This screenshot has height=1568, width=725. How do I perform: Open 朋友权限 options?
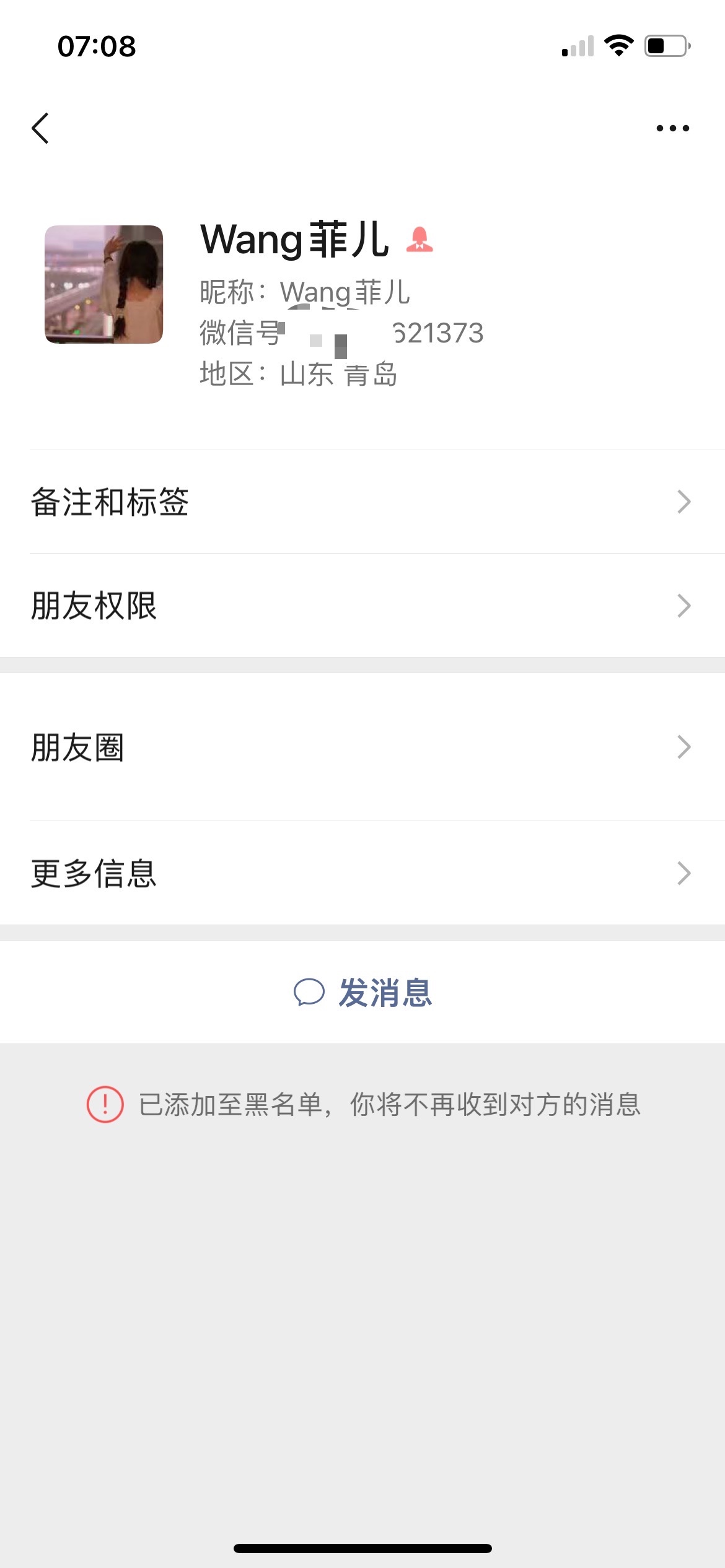pyautogui.click(x=362, y=606)
